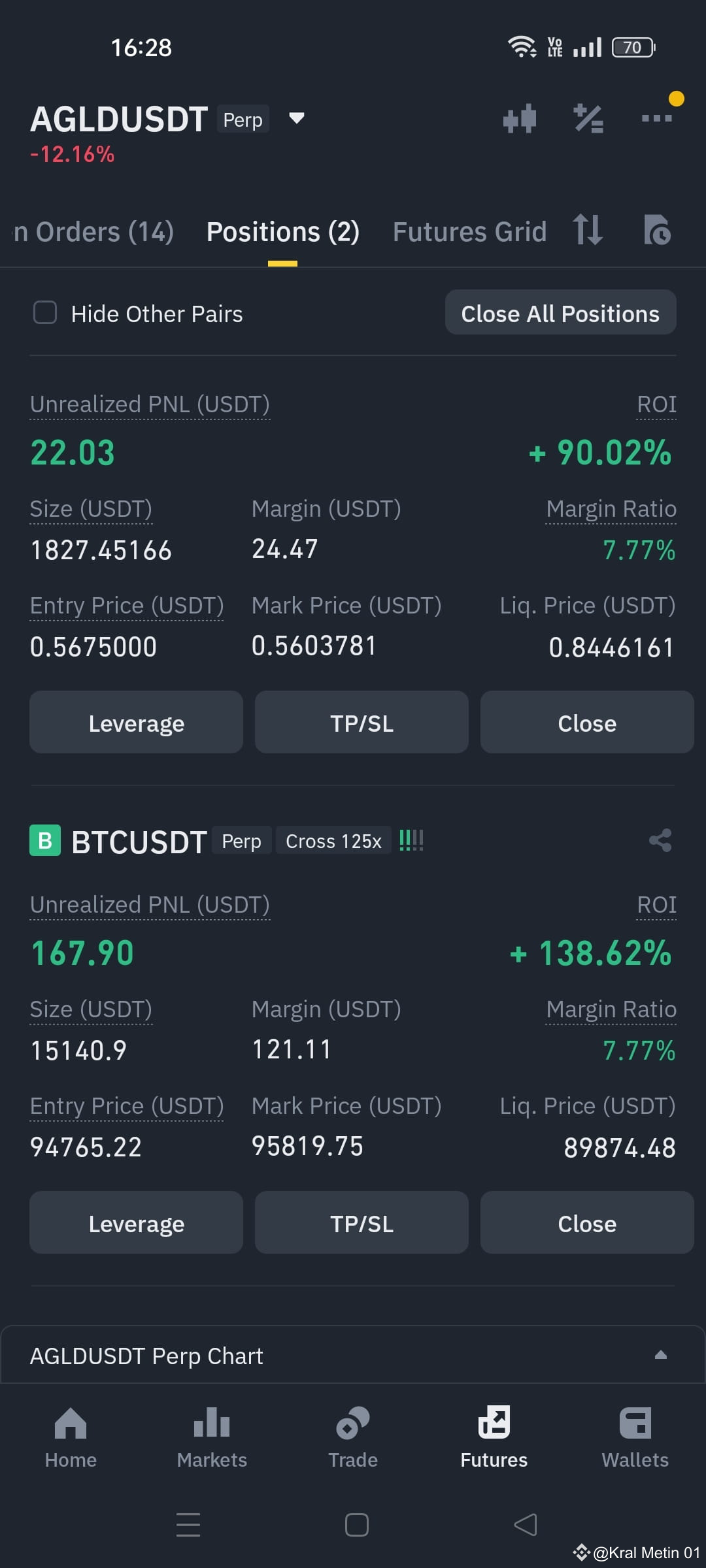The image size is (706, 1568).
Task: Set TP/SL for the BTCUSDT position
Action: point(361,1223)
